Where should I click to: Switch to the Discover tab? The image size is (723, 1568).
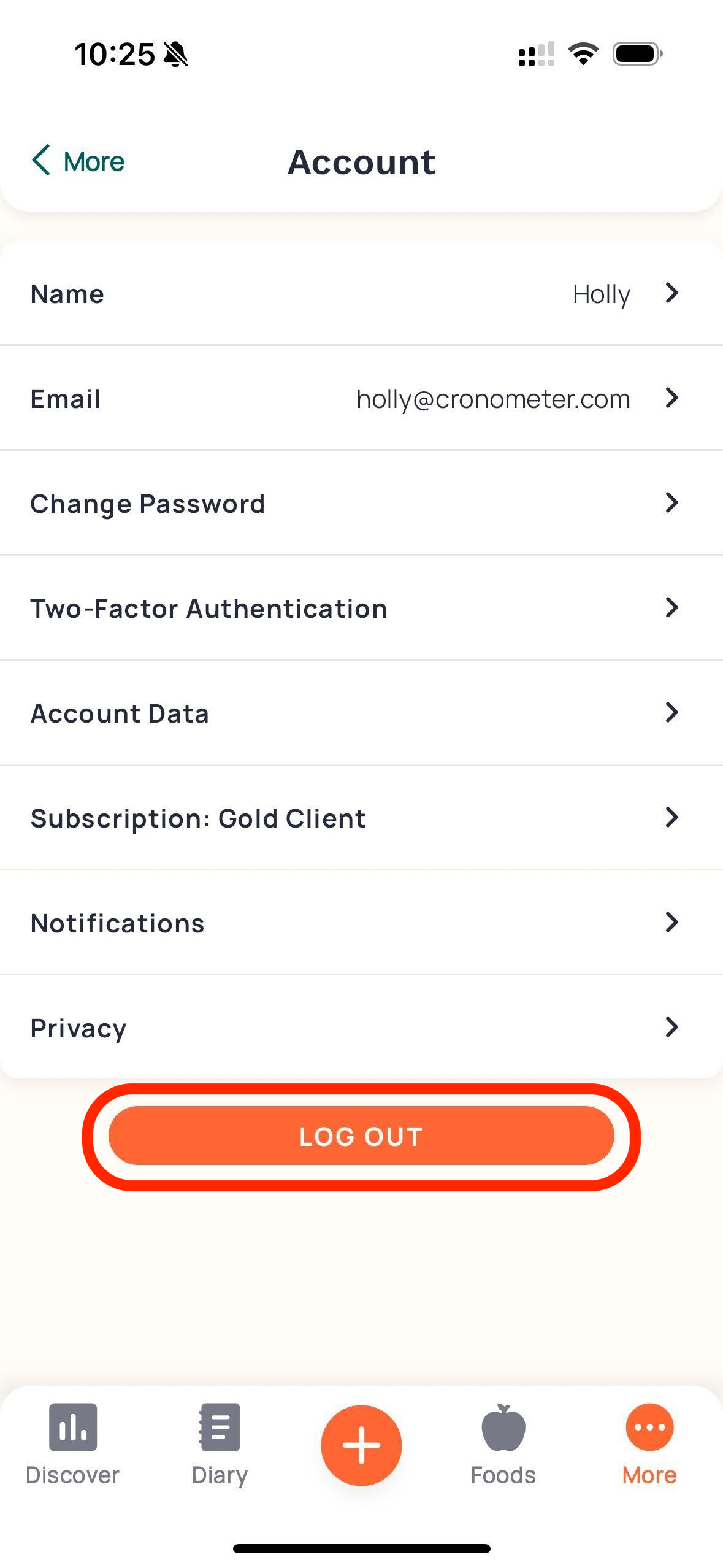click(72, 1444)
